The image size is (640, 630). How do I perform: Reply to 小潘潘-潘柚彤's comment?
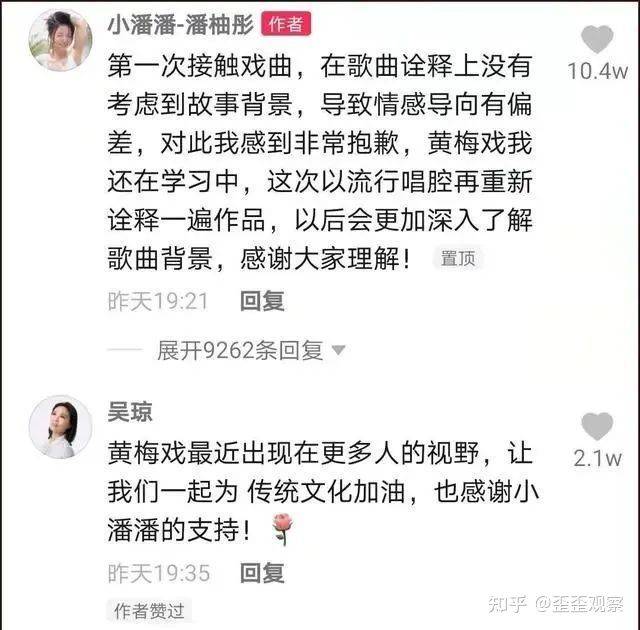pyautogui.click(x=262, y=300)
